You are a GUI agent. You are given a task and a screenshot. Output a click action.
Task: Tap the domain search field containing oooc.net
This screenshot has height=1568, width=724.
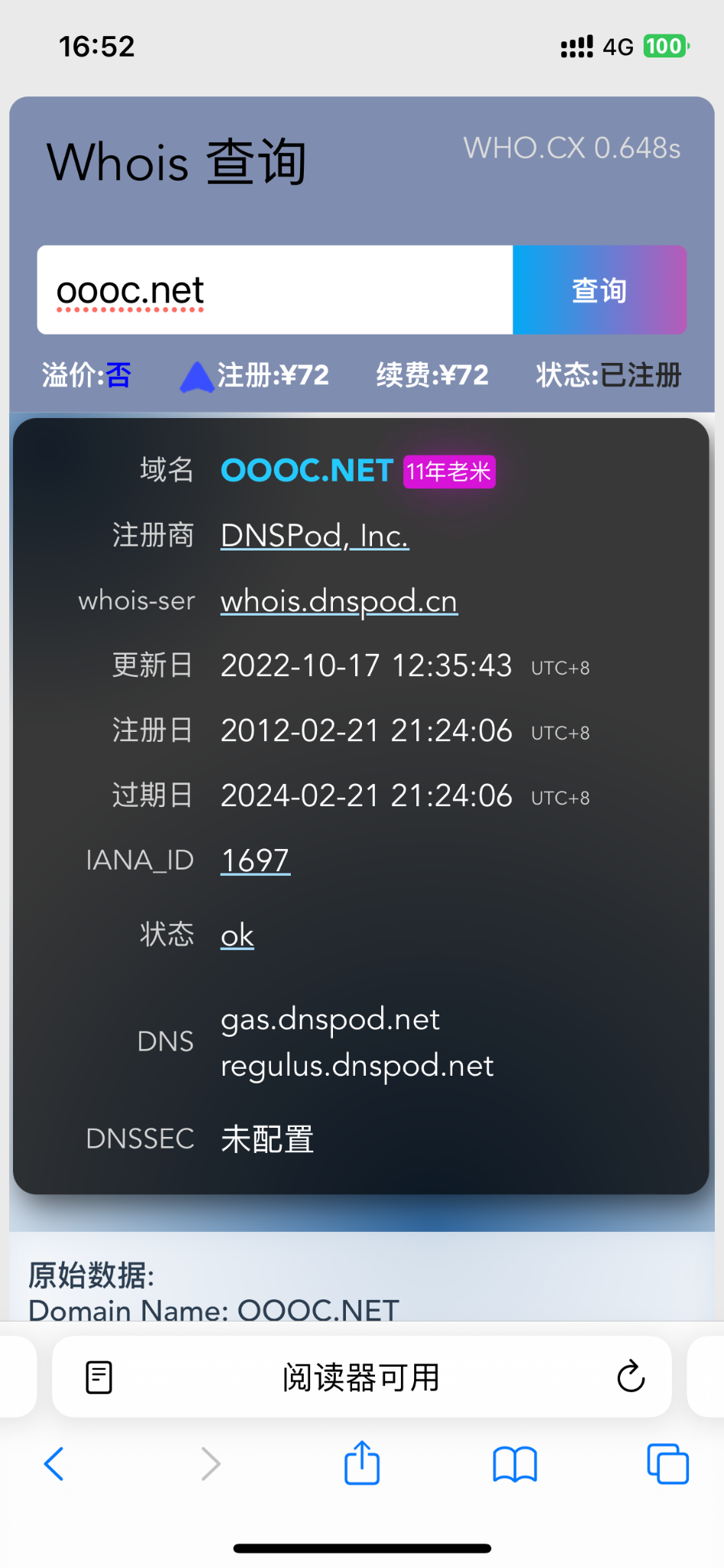click(x=274, y=290)
